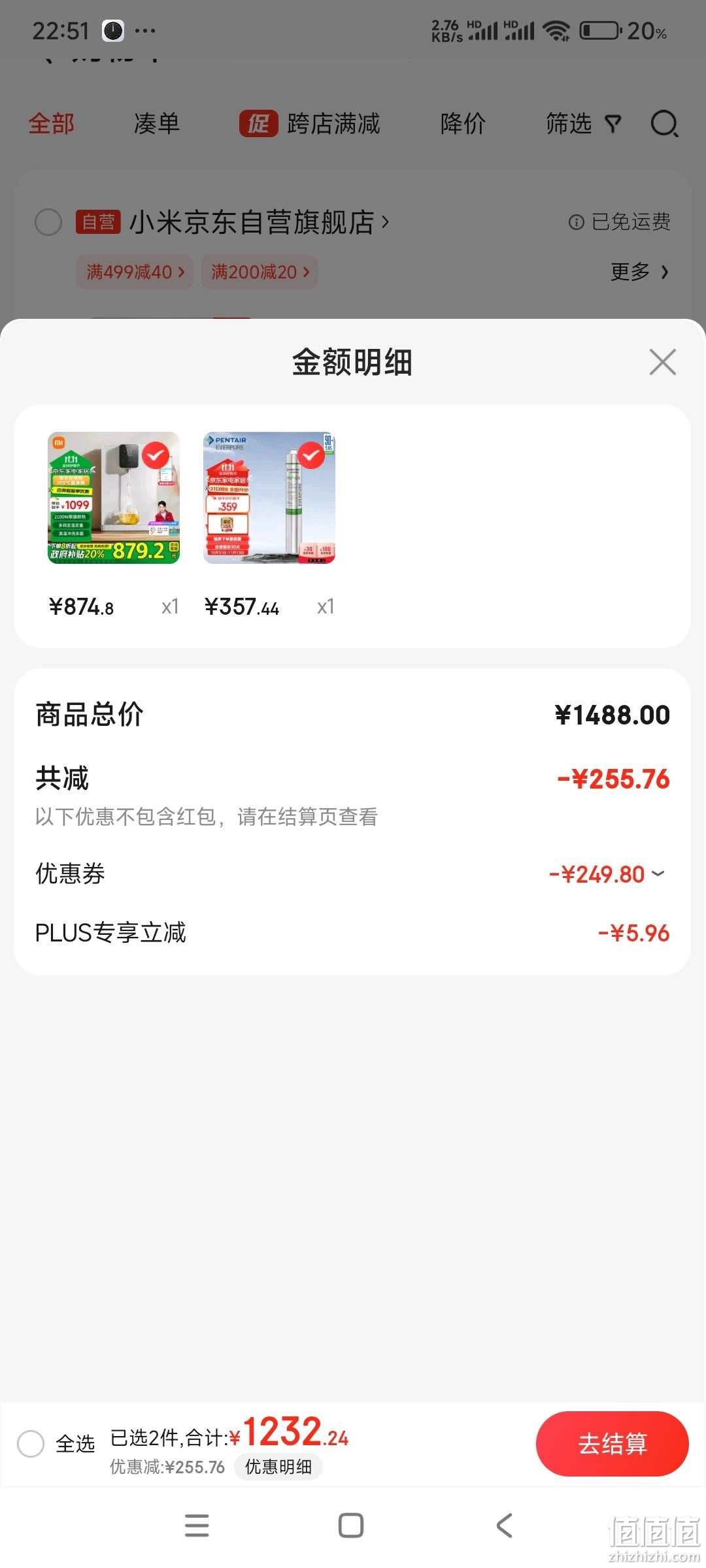Go back with system back button

point(504,1526)
